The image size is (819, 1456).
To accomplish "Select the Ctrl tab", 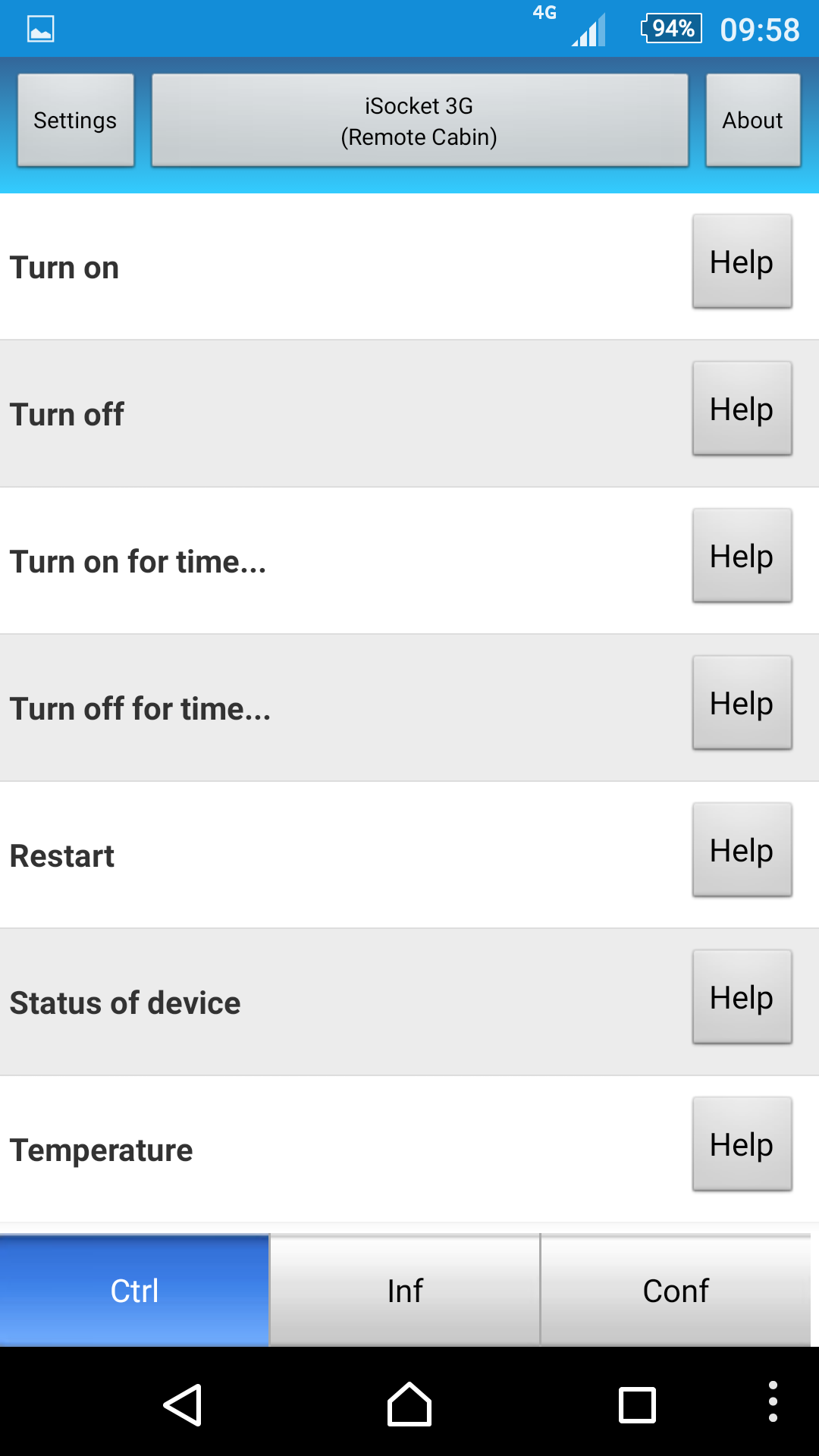I will tap(134, 1290).
